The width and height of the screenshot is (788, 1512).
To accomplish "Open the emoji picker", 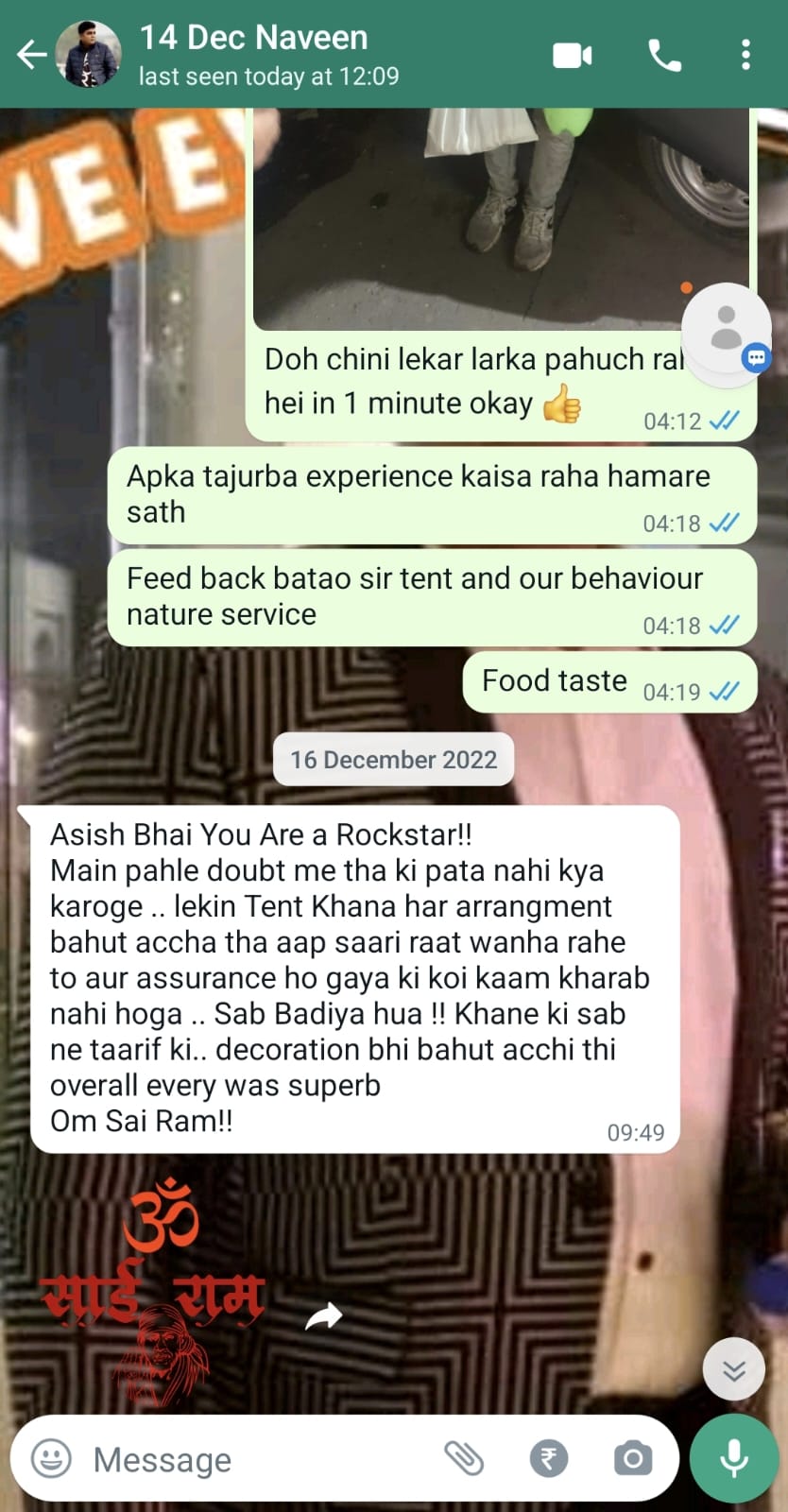I will point(51,1458).
